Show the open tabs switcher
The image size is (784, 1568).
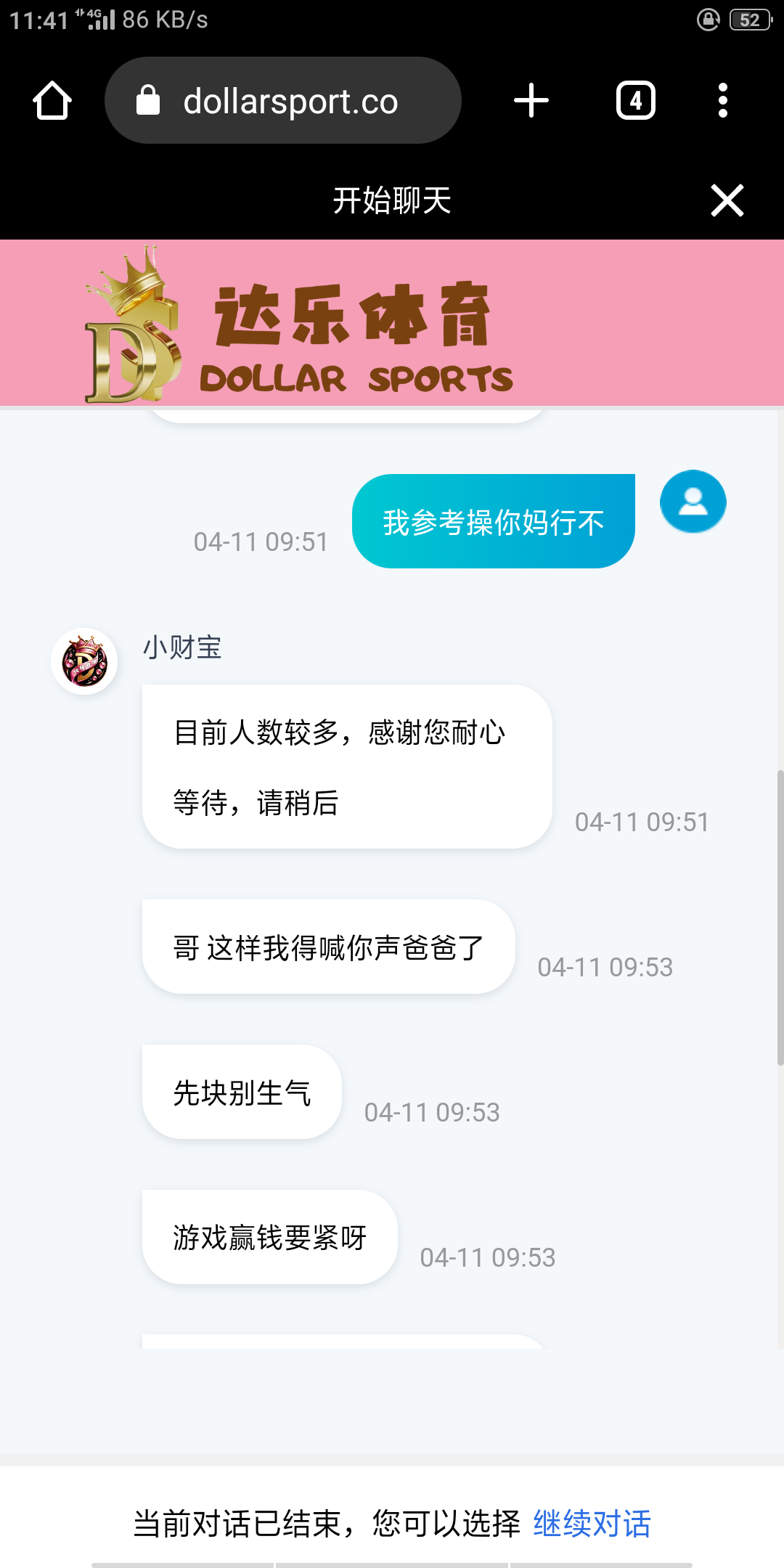point(635,100)
